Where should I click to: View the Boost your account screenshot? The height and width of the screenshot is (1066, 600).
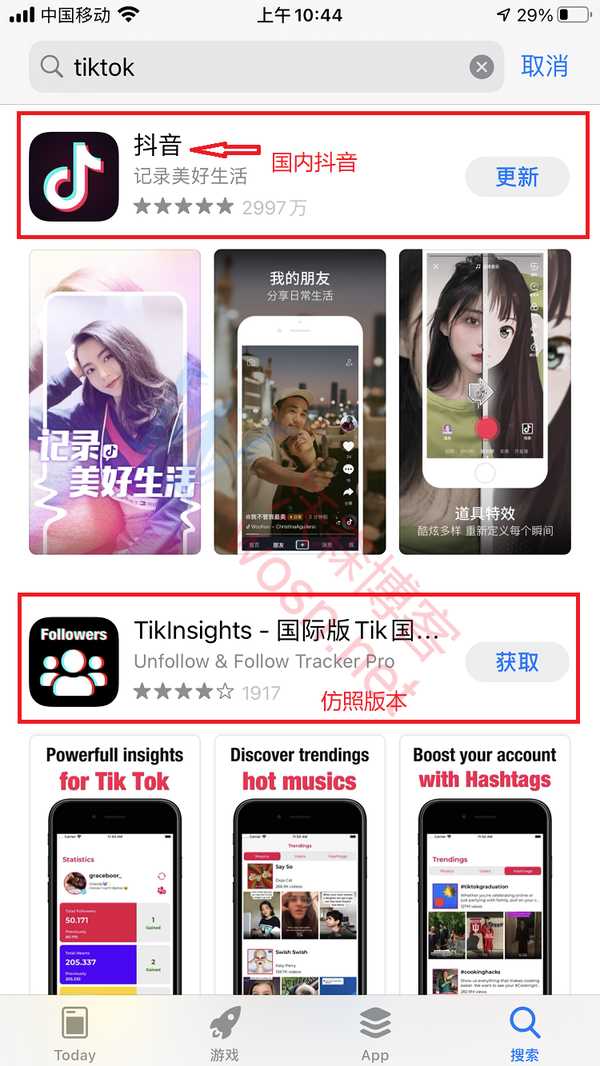tap(485, 865)
